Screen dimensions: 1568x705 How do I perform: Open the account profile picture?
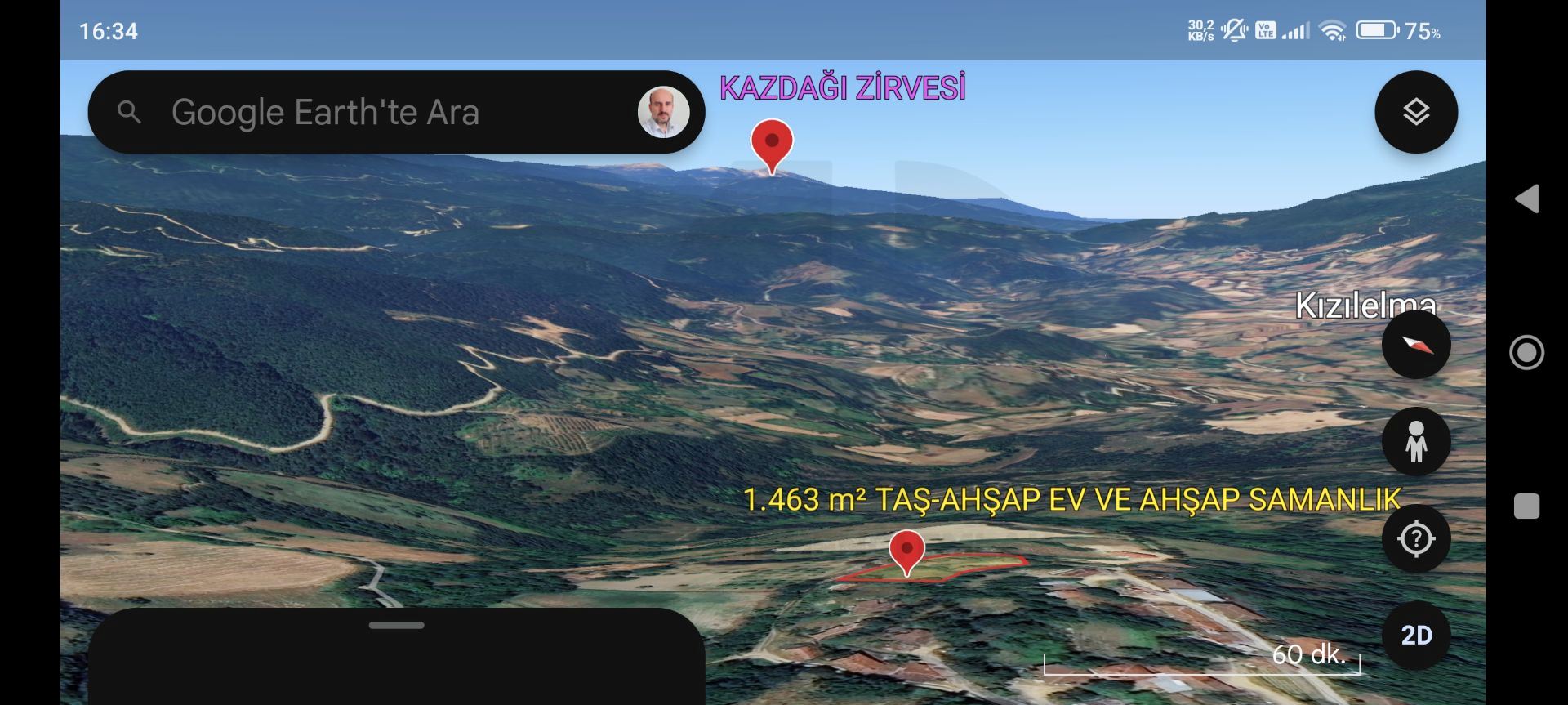(663, 112)
